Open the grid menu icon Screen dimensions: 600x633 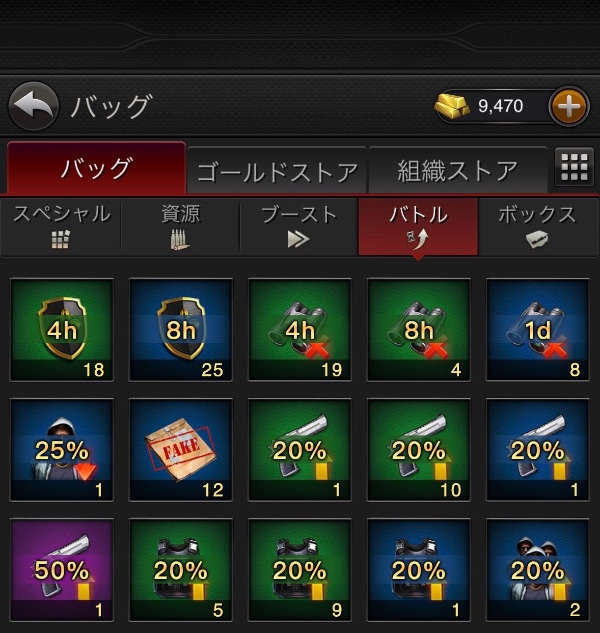click(x=574, y=168)
